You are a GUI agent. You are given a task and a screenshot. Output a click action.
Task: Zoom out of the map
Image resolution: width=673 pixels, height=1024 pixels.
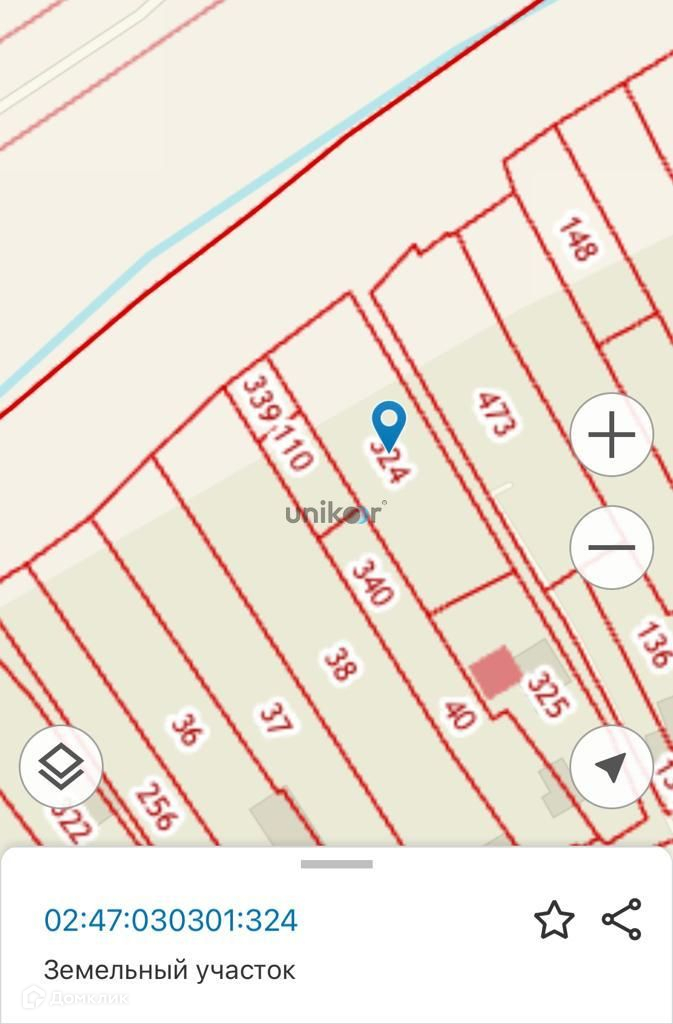point(612,547)
